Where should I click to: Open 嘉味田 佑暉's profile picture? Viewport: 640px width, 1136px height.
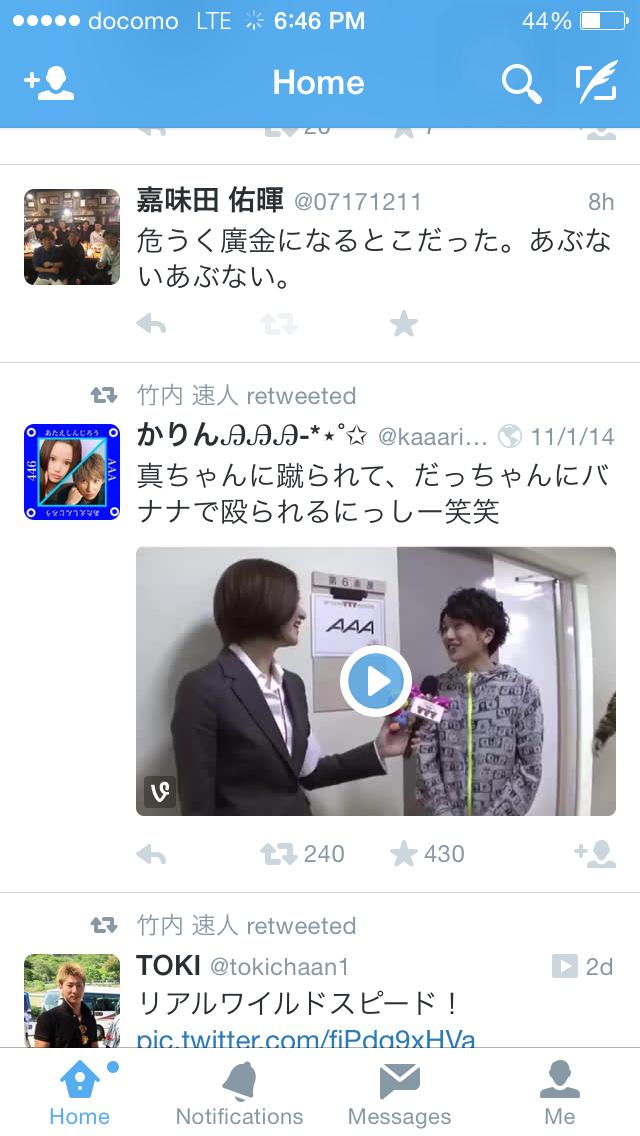[x=72, y=237]
